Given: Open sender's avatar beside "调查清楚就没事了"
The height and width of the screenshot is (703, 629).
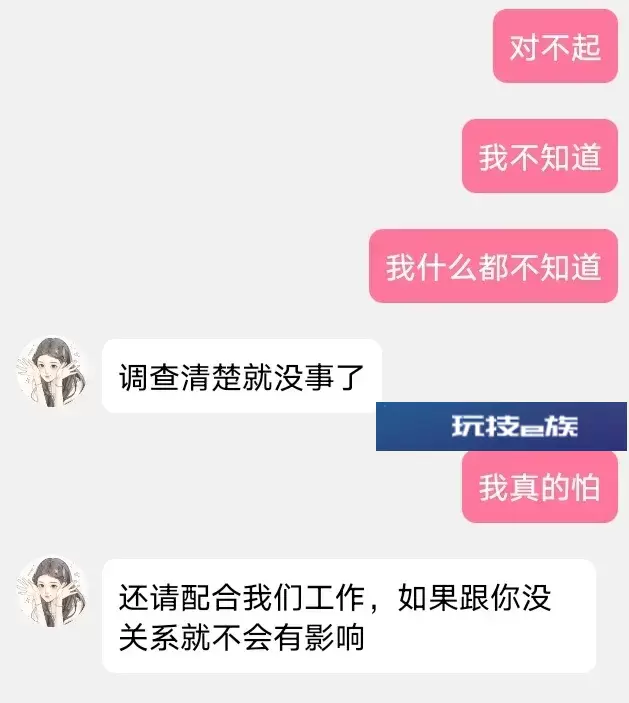Looking at the screenshot, I should pyautogui.click(x=51, y=372).
